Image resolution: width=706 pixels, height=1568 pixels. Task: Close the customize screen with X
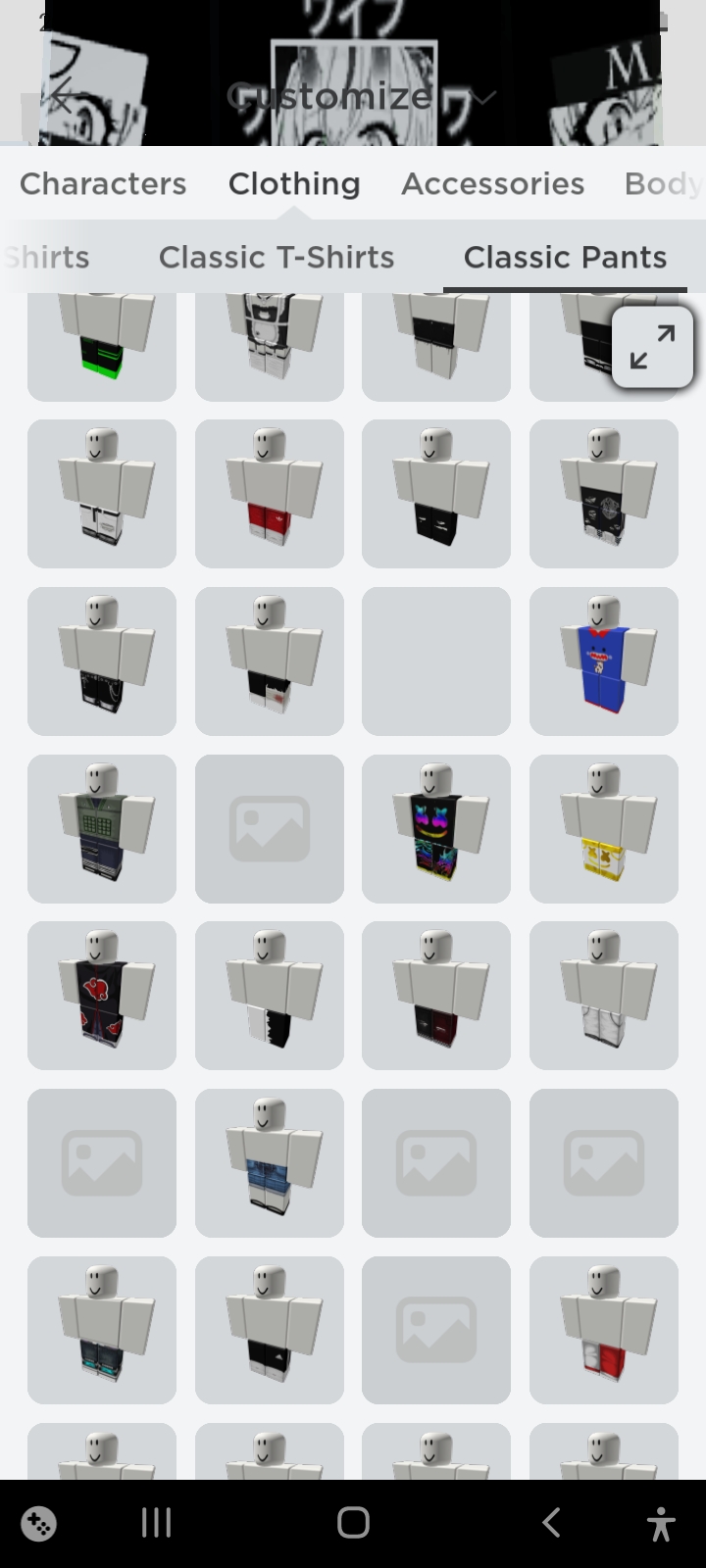(61, 99)
